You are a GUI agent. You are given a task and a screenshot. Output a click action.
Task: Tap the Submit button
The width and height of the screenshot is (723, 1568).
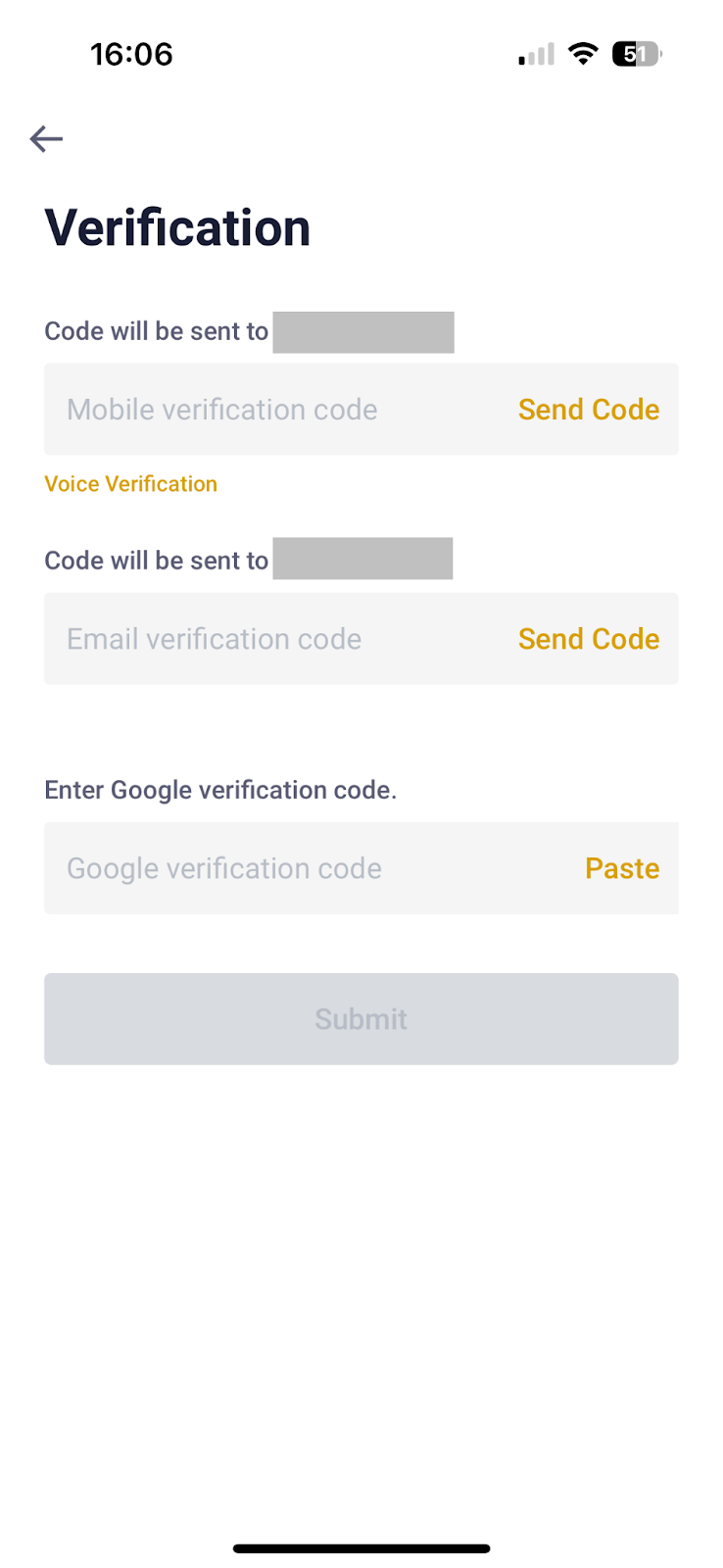tap(361, 1018)
